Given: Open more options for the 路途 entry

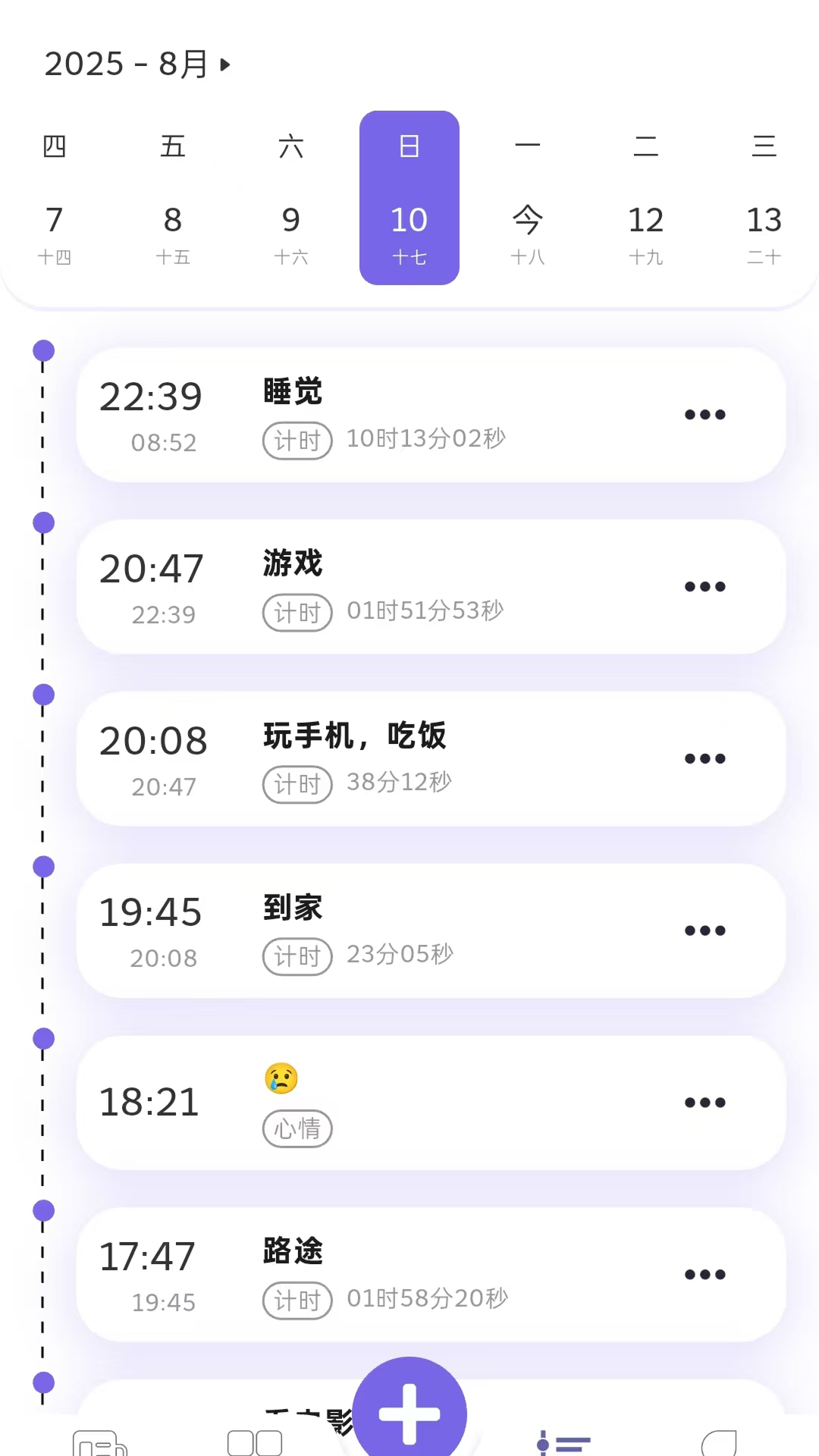Looking at the screenshot, I should click(x=705, y=1275).
